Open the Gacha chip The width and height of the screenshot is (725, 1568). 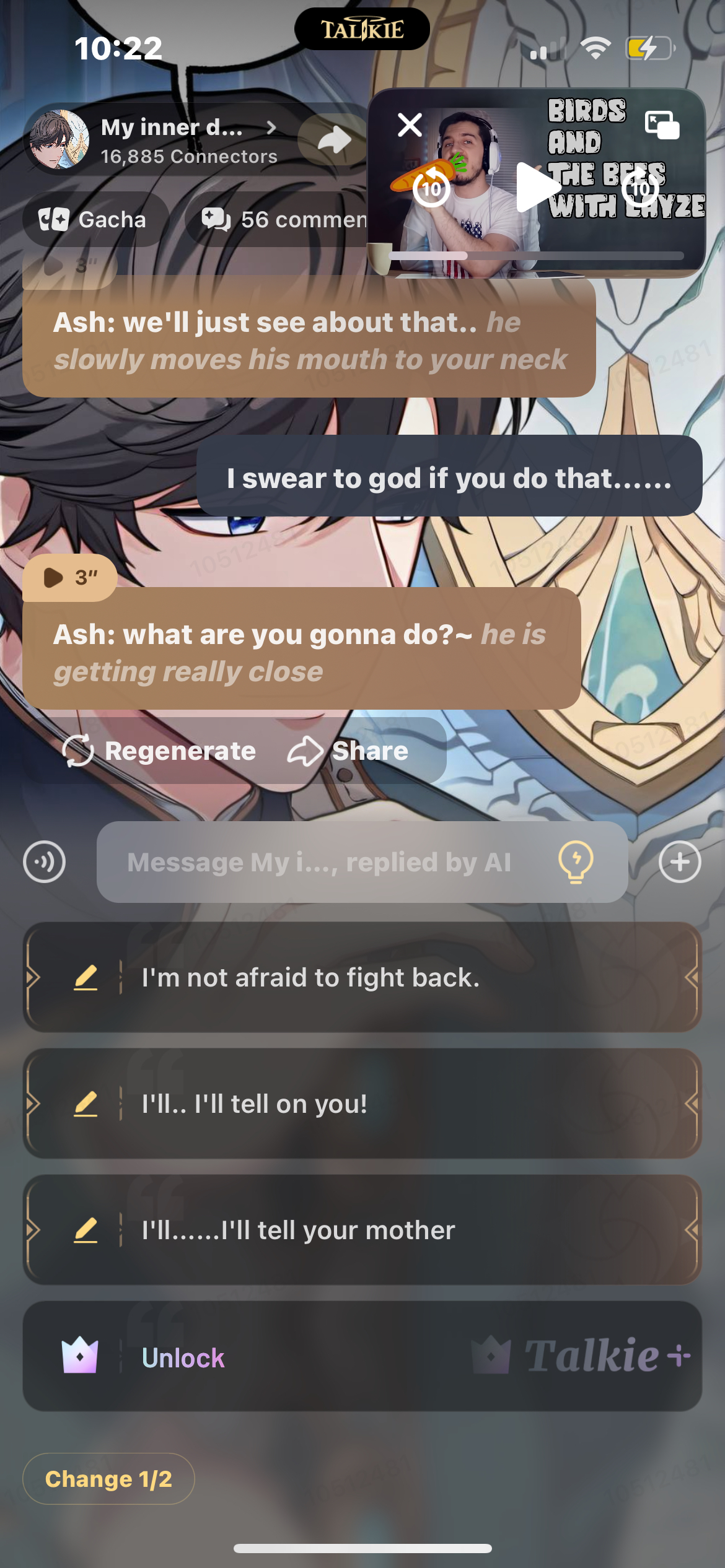click(x=94, y=219)
